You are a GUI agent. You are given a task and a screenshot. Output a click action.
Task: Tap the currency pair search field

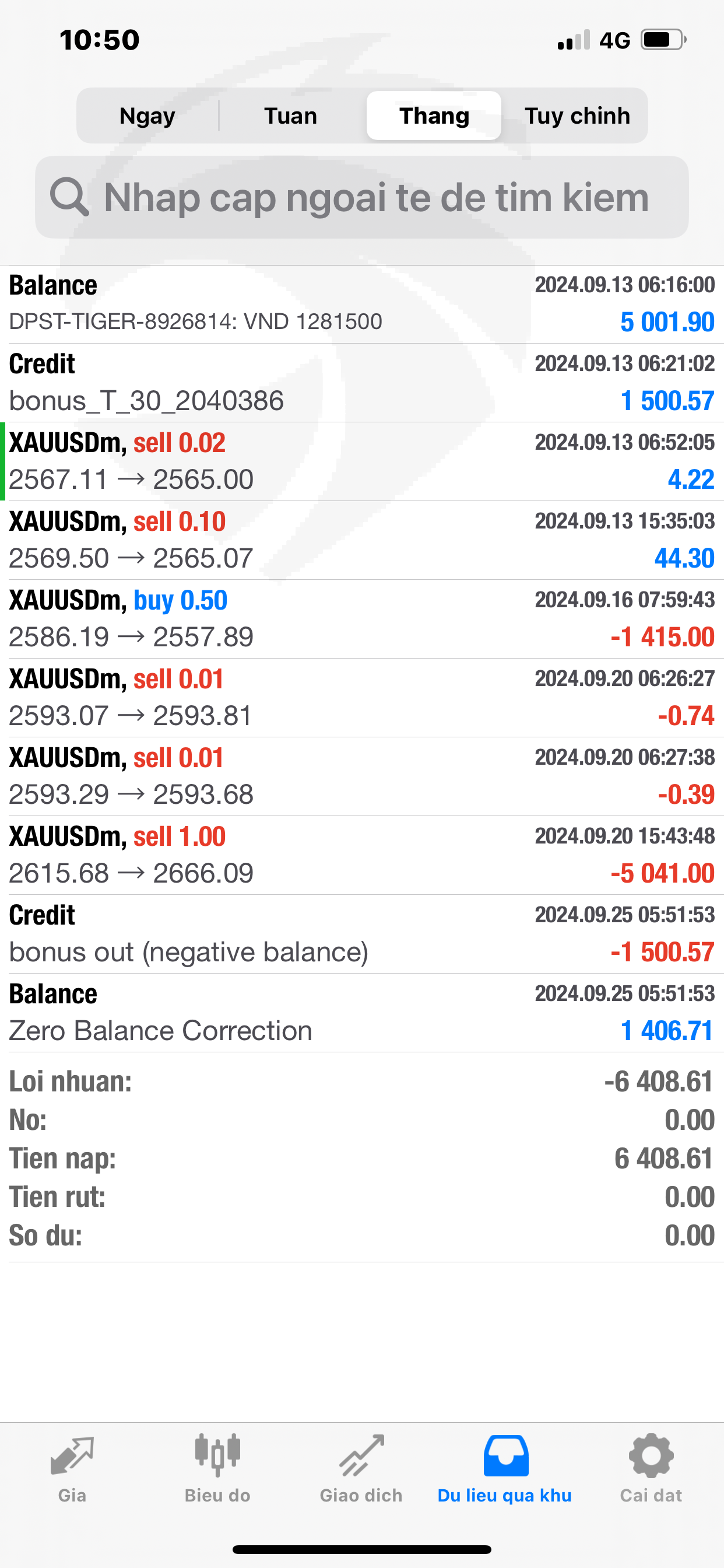[x=362, y=197]
